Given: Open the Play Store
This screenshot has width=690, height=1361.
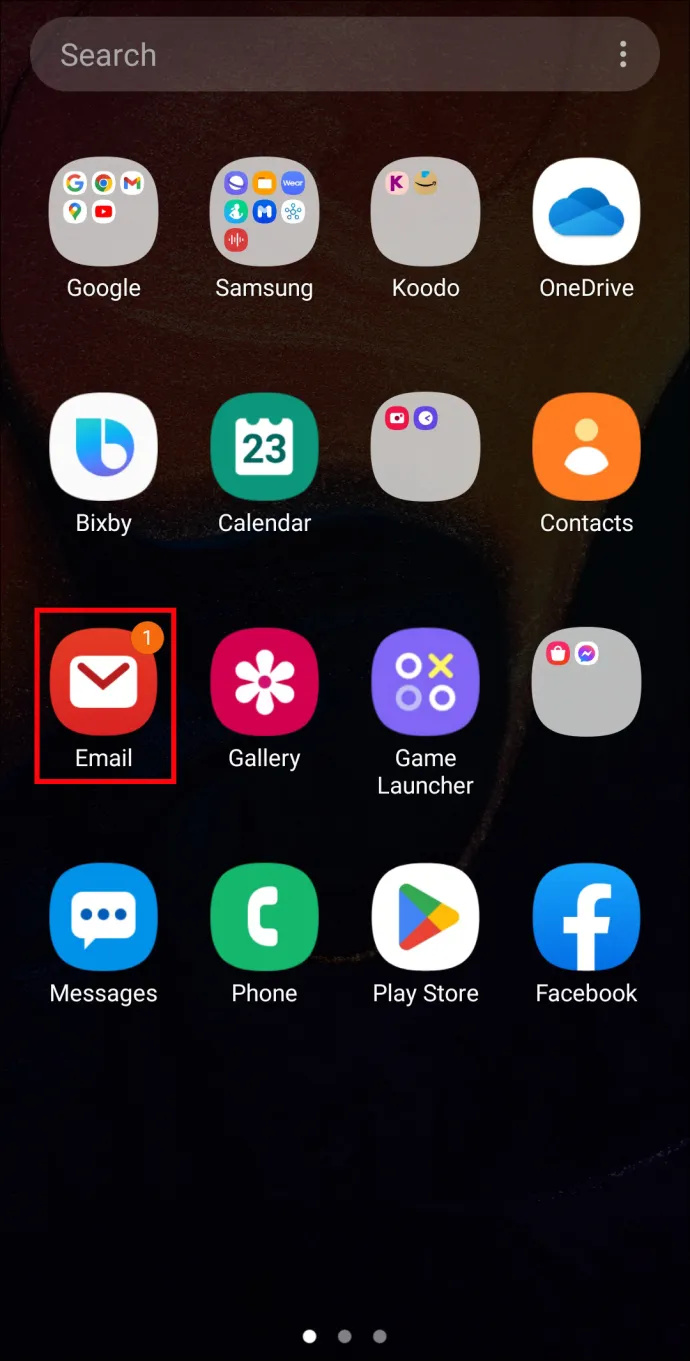Looking at the screenshot, I should point(425,917).
